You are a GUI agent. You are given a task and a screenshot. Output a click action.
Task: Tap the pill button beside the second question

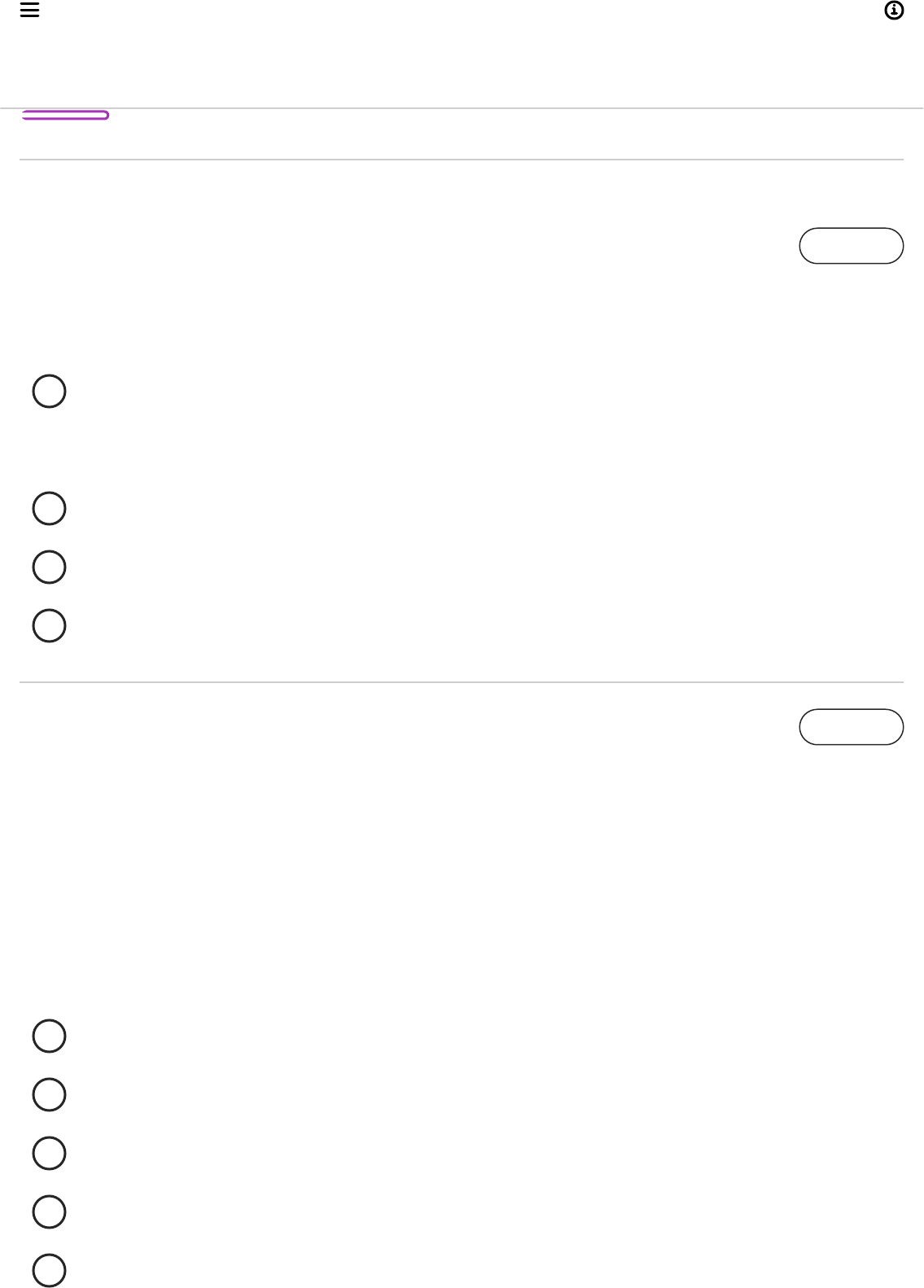tap(851, 727)
